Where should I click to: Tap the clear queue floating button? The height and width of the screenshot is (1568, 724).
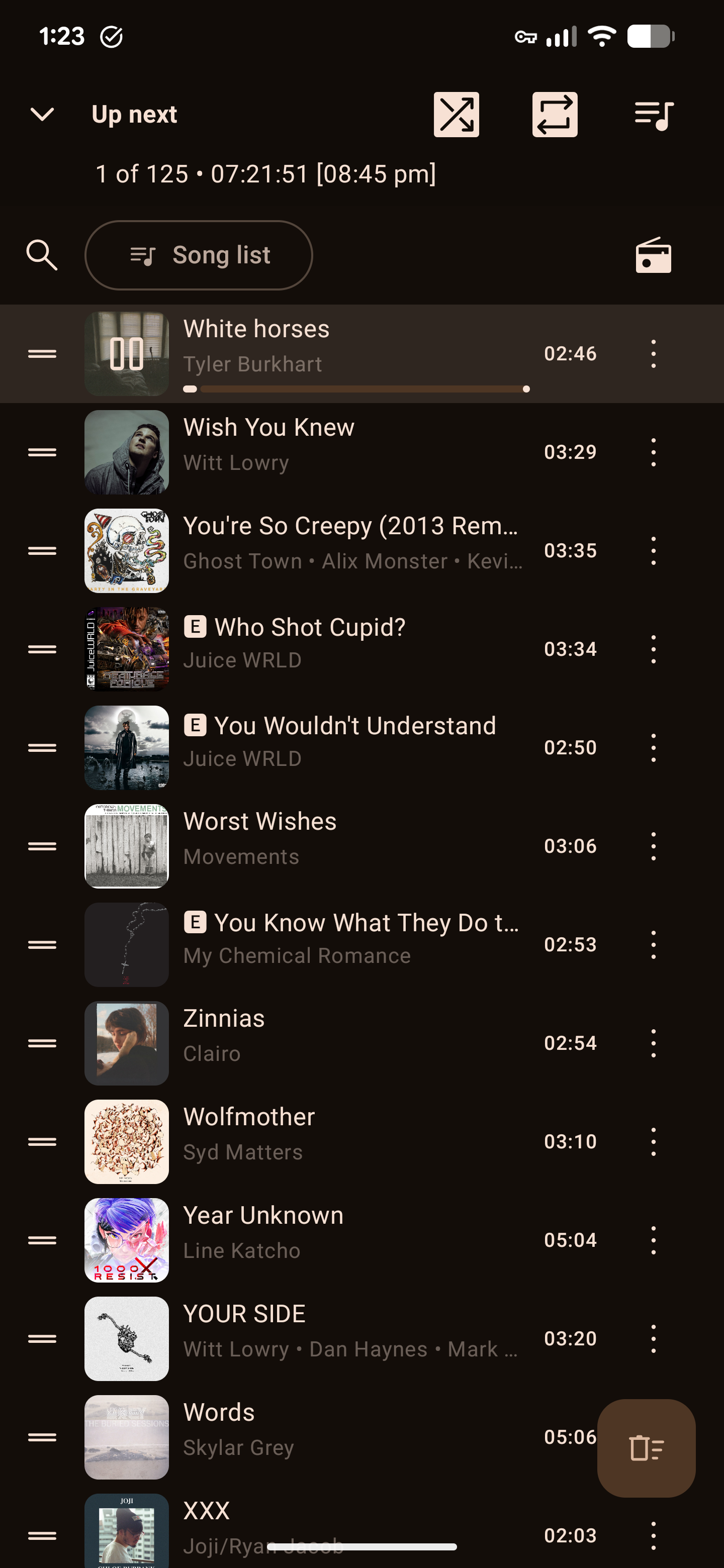(646, 1448)
